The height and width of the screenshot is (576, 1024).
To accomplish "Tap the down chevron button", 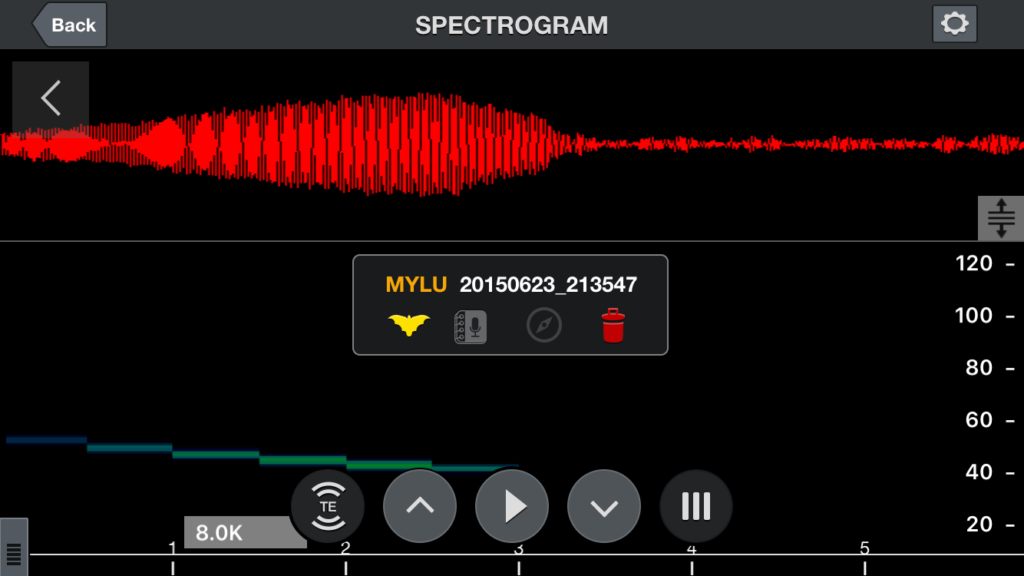I will click(x=604, y=506).
